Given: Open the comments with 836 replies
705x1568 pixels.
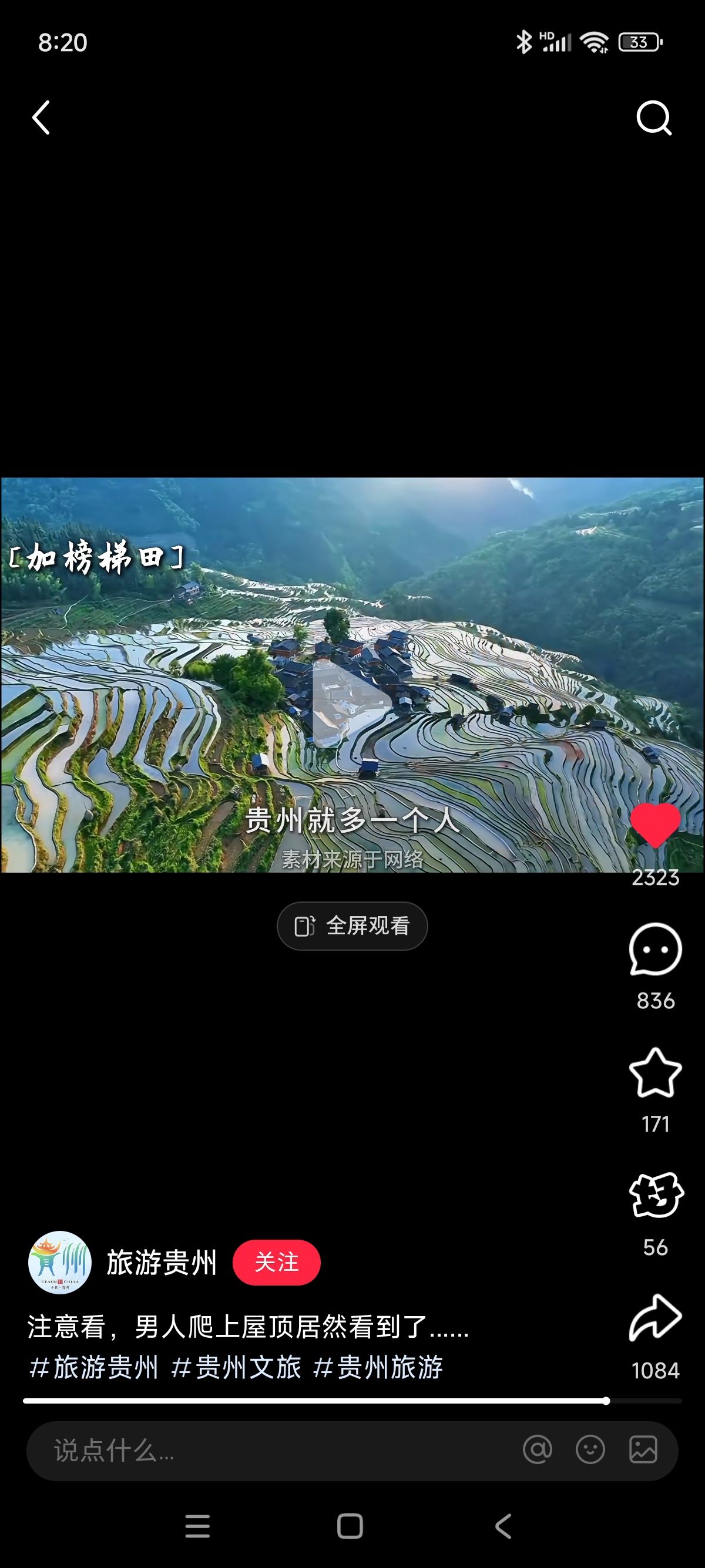Looking at the screenshot, I should (x=655, y=950).
